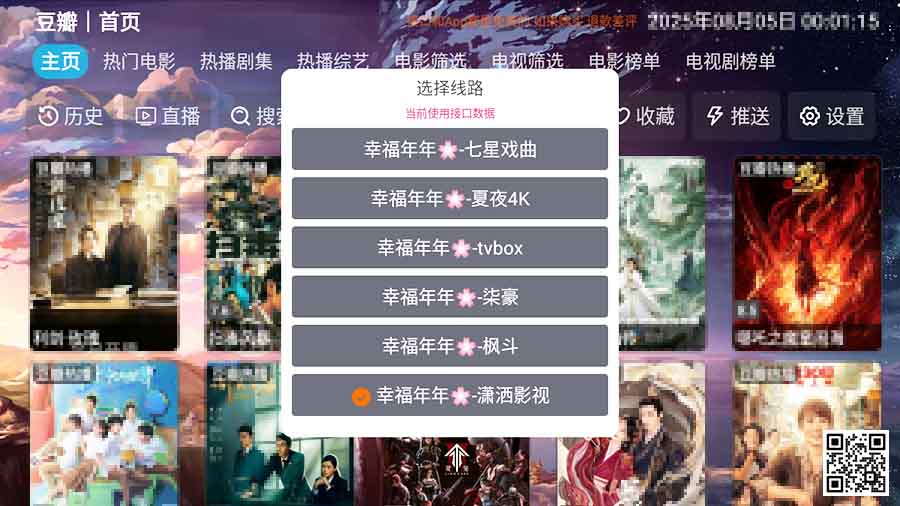This screenshot has height=506, width=900.
Task: Go to the 热播剧集 tab
Action: [236, 61]
